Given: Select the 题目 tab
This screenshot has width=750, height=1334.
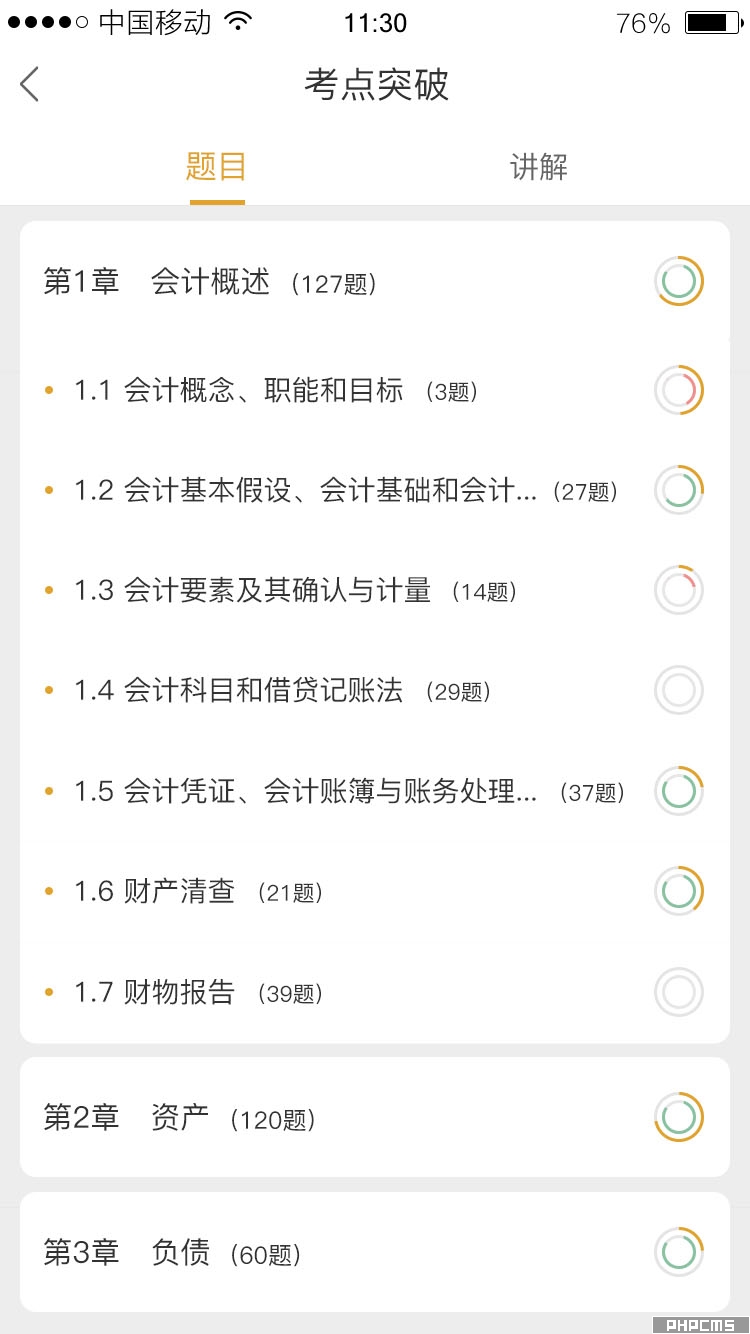Looking at the screenshot, I should coord(216,166).
